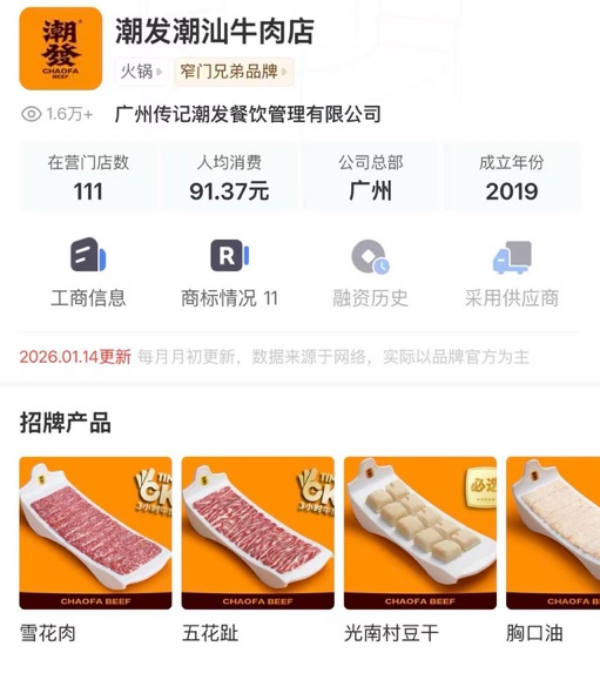Tap the 火锅 category tag
The width and height of the screenshot is (600, 673).
click(141, 71)
